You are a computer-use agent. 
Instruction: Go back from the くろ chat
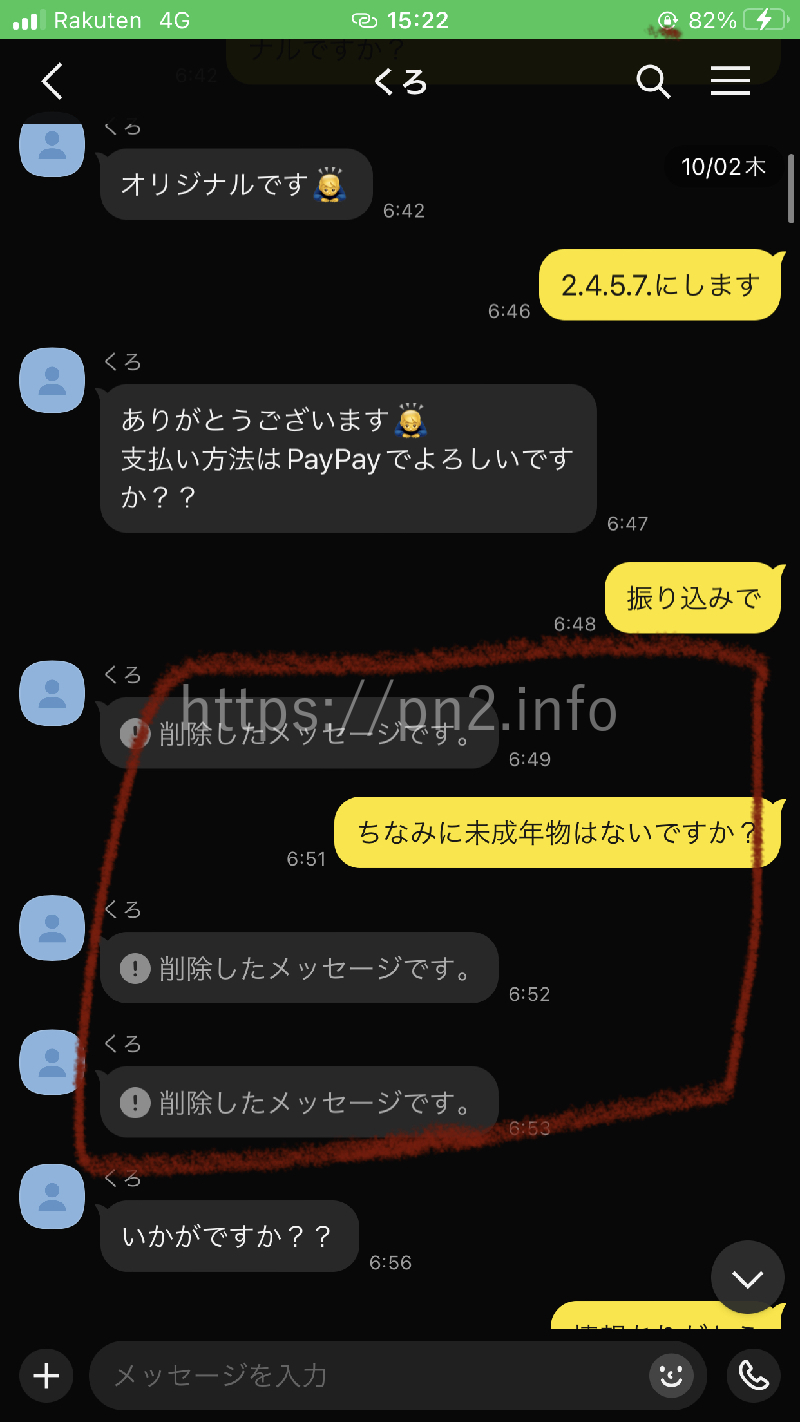(x=52, y=82)
